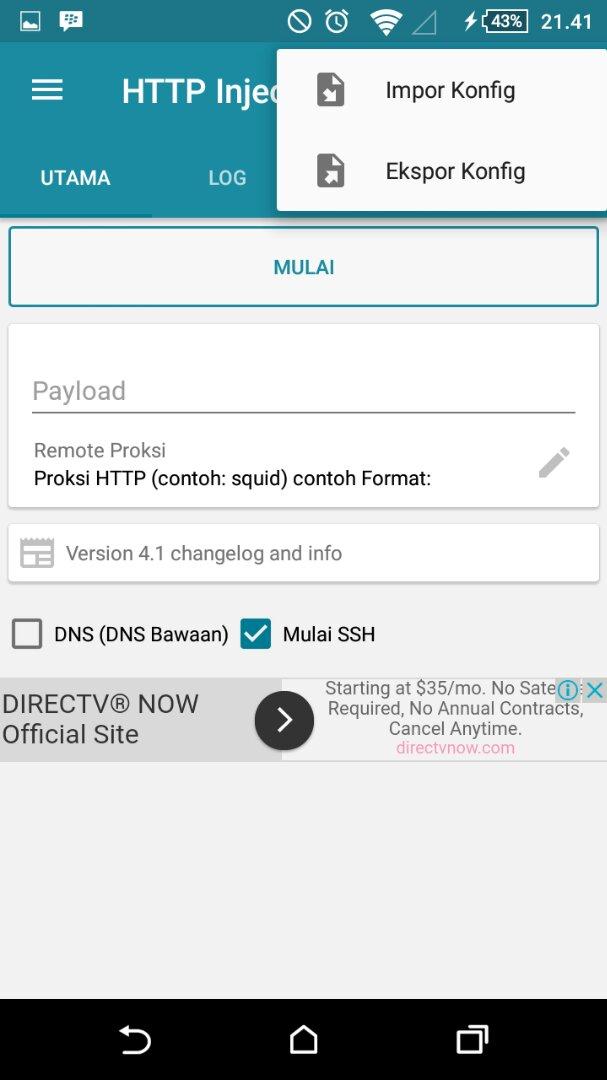Focus the Payload text field

click(303, 391)
